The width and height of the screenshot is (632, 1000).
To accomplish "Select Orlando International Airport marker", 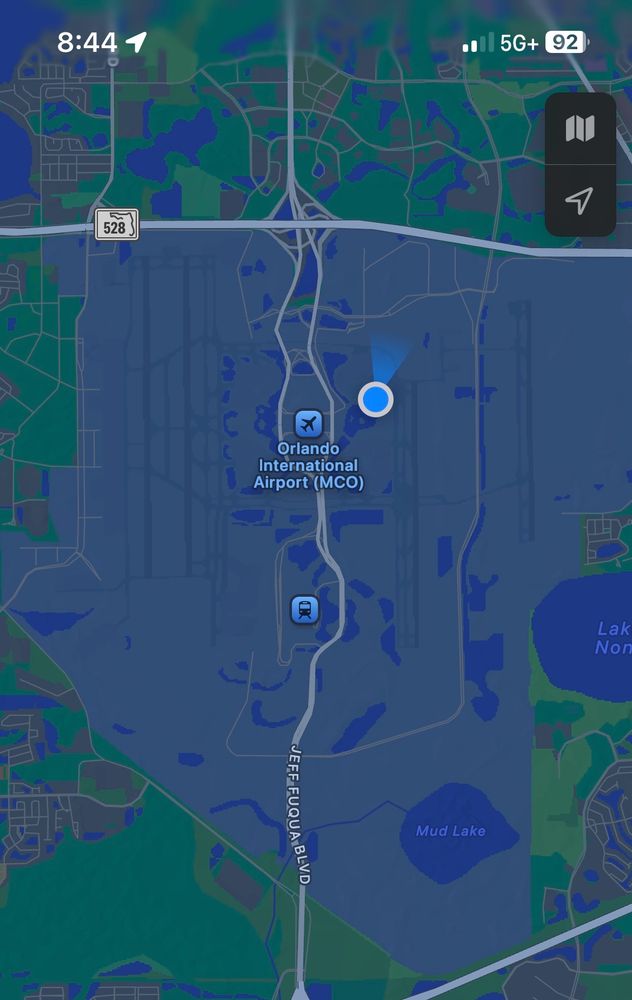I will [x=308, y=423].
